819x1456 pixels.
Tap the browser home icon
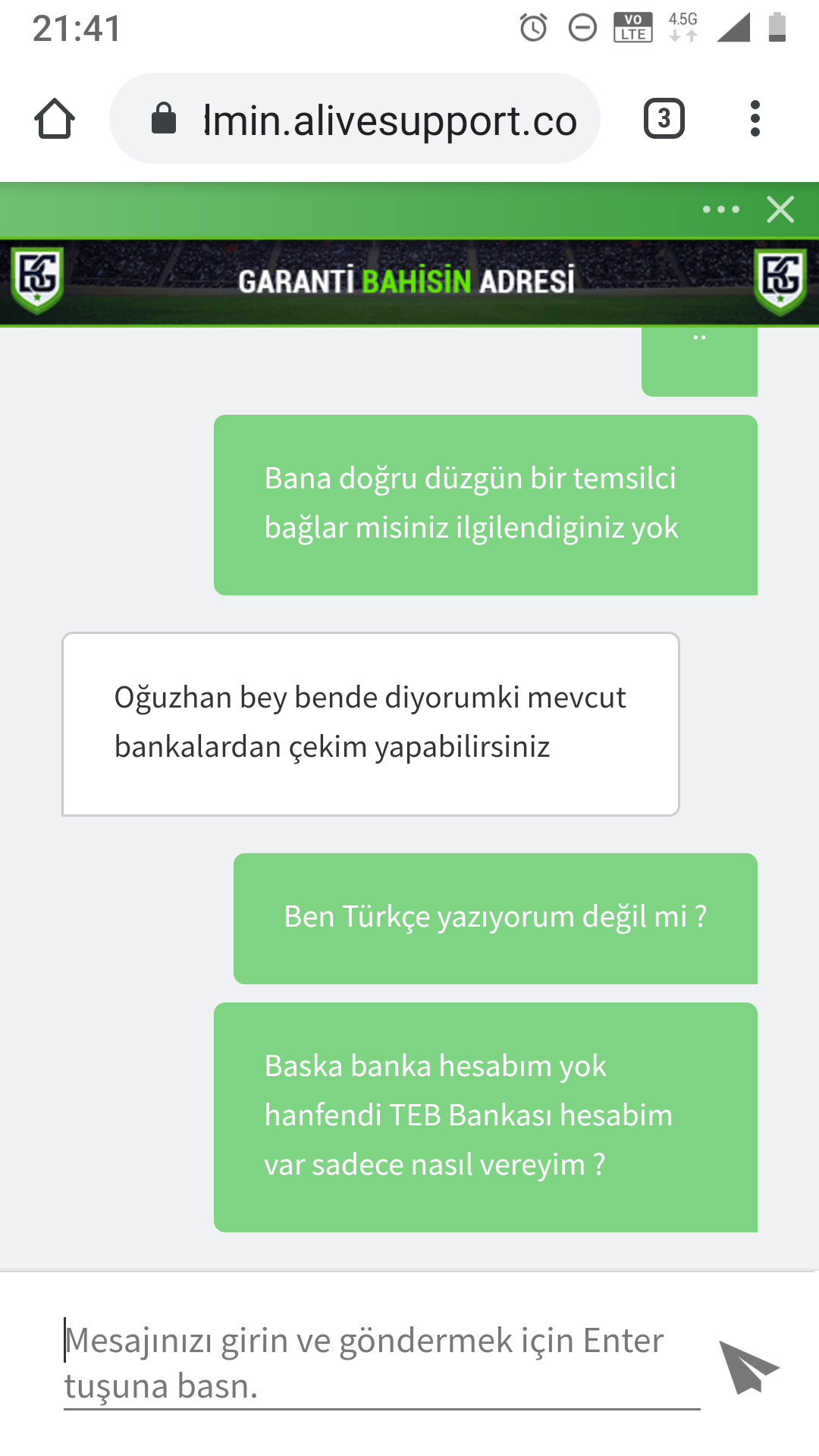(x=55, y=119)
